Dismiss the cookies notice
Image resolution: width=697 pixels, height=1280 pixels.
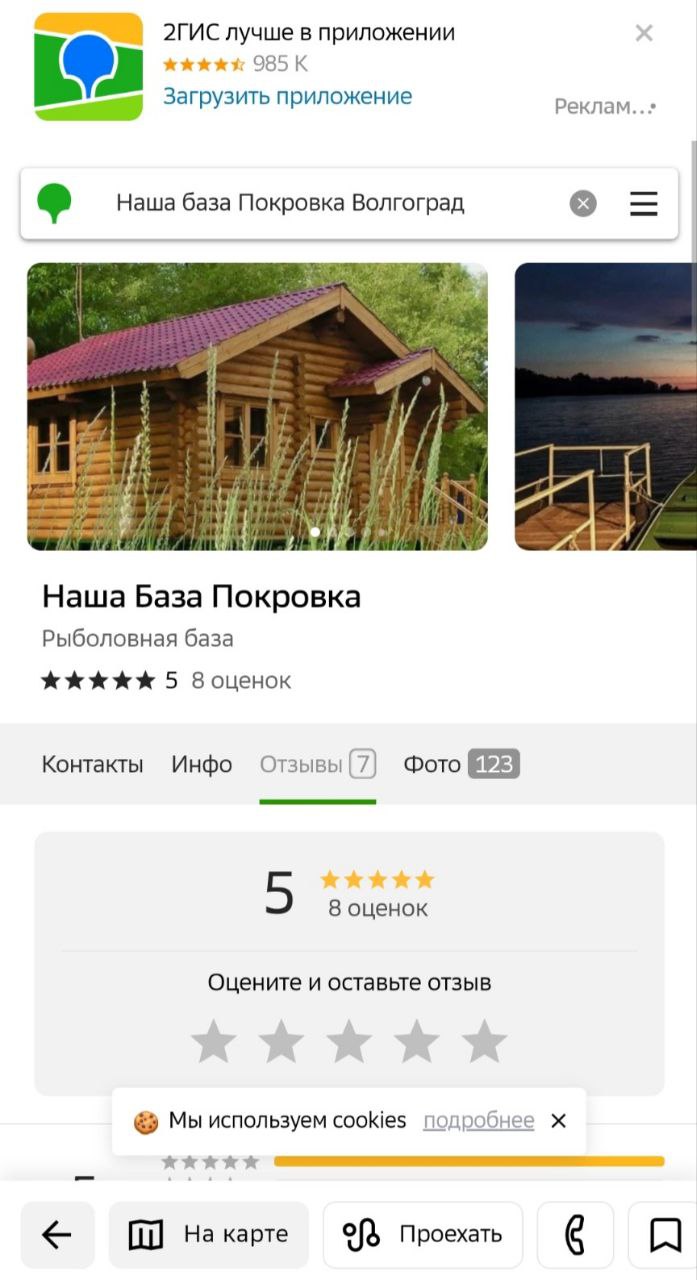[x=559, y=1121]
